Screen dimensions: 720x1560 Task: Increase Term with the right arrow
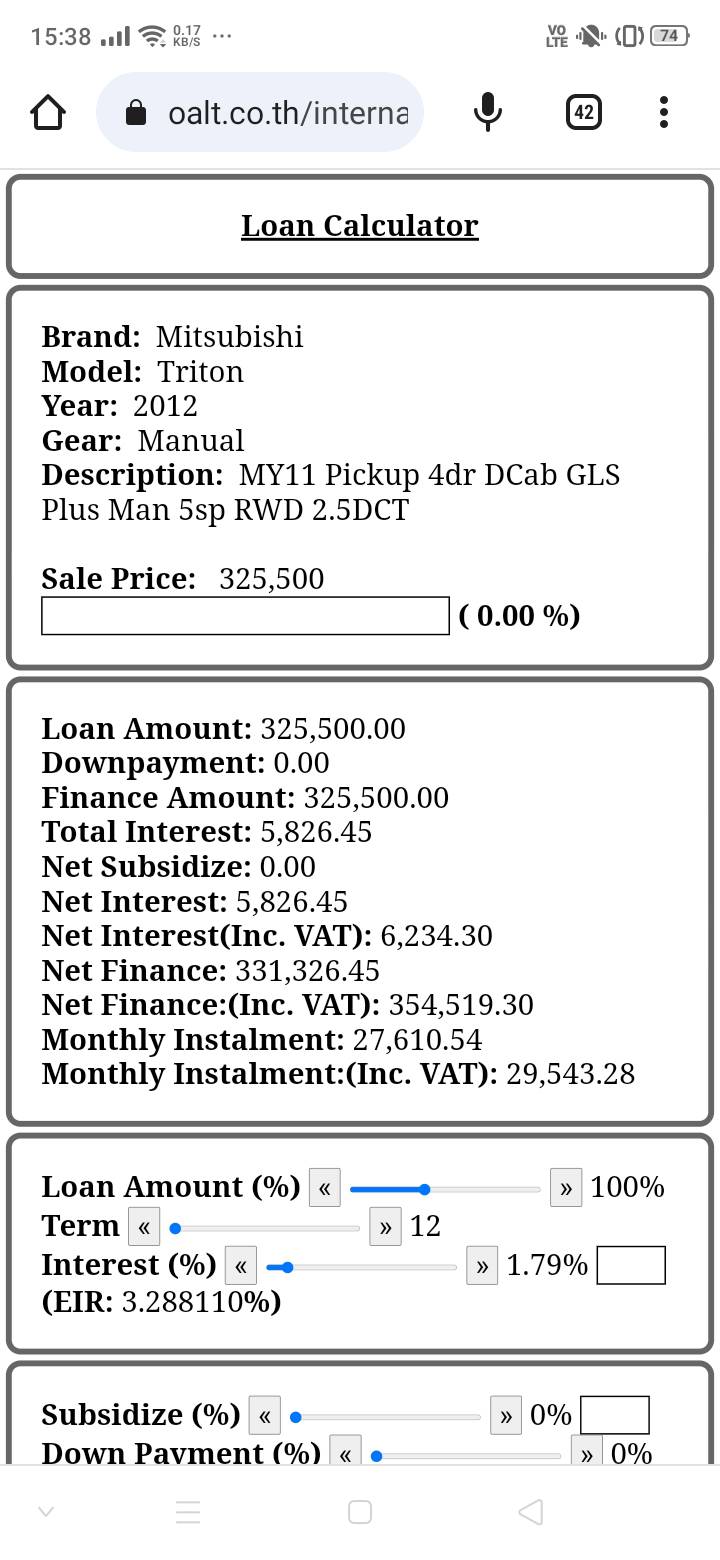pos(385,1227)
